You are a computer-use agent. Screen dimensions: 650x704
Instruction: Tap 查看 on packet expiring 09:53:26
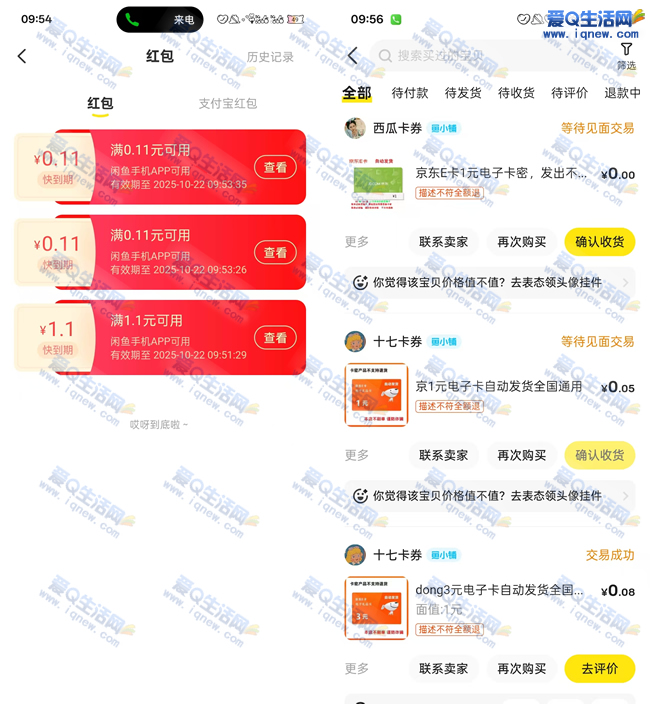click(275, 253)
